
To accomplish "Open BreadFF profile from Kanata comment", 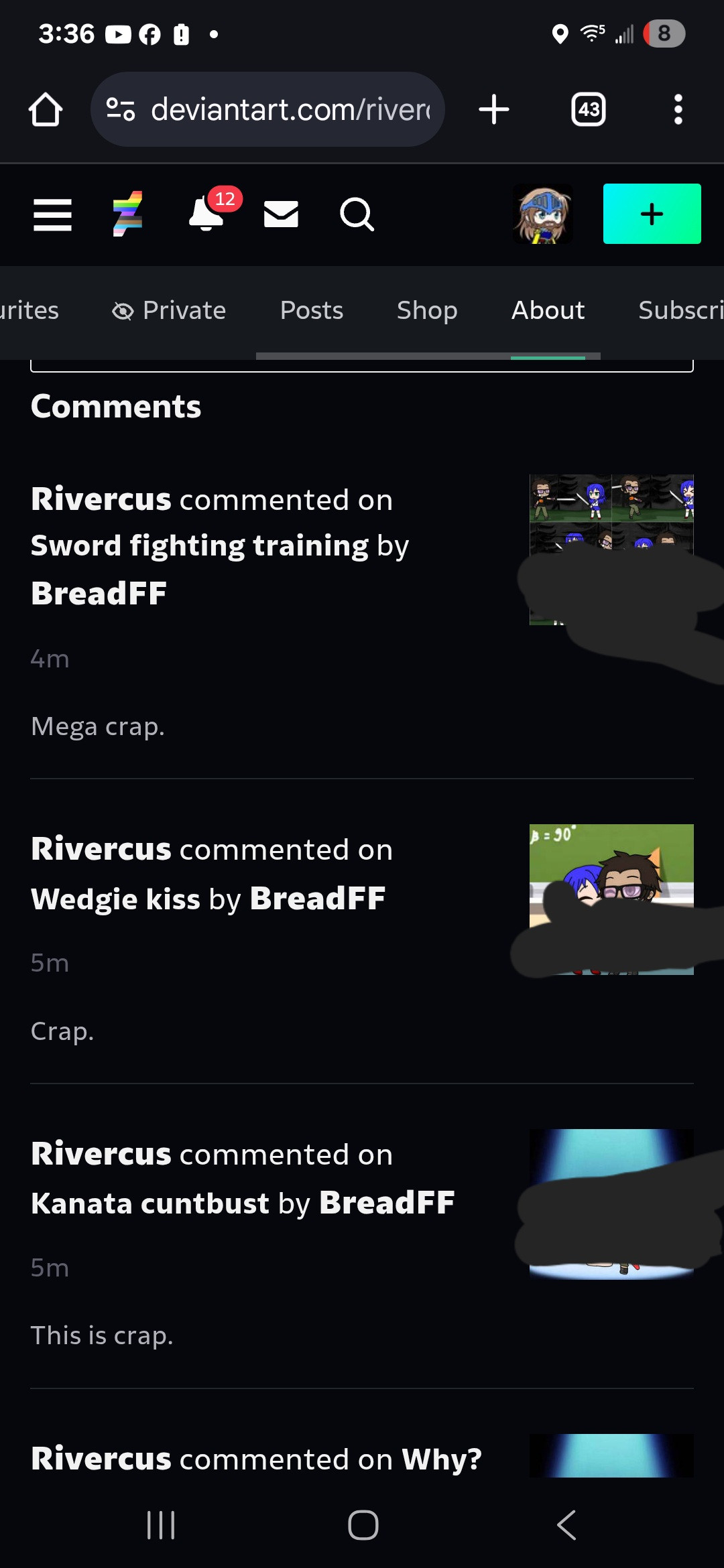I will (x=387, y=1203).
